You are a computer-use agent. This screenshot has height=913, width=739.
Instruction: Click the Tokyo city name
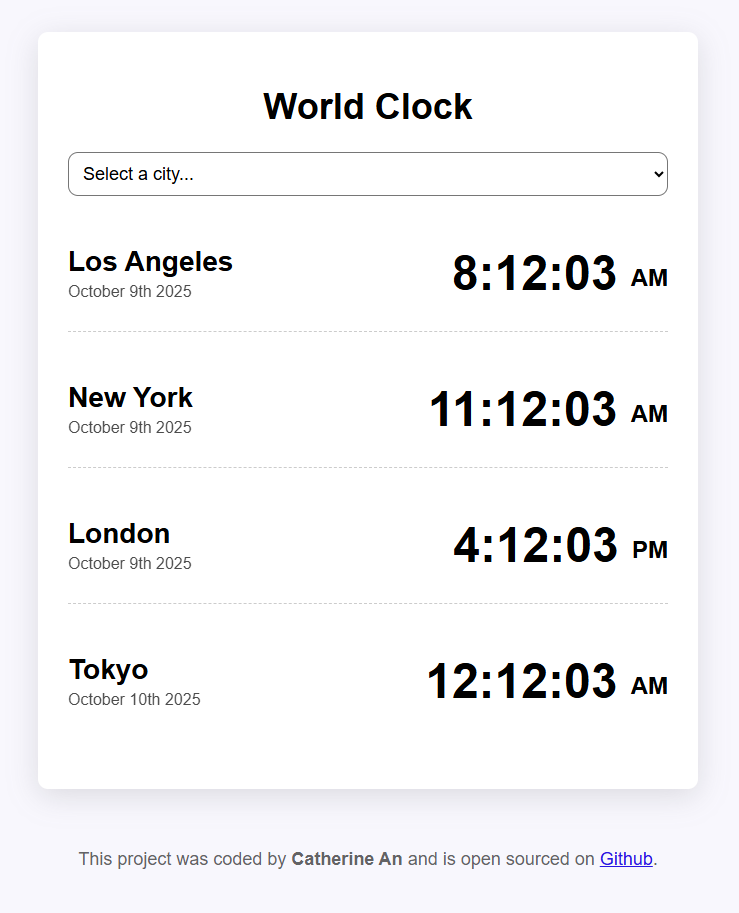coord(108,670)
